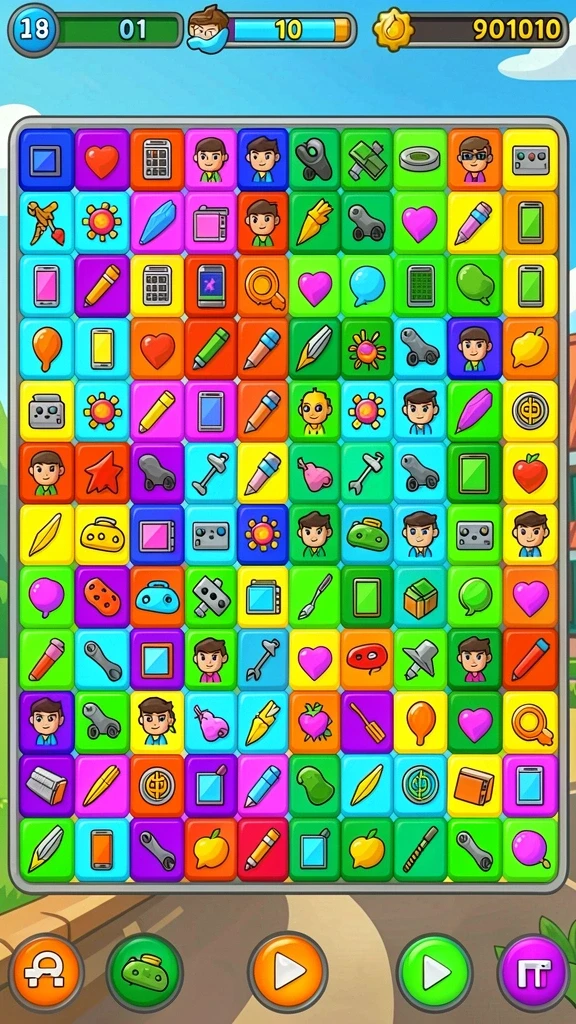The height and width of the screenshot is (1024, 576).
Task: Tap the green play button
Action: coord(434,973)
